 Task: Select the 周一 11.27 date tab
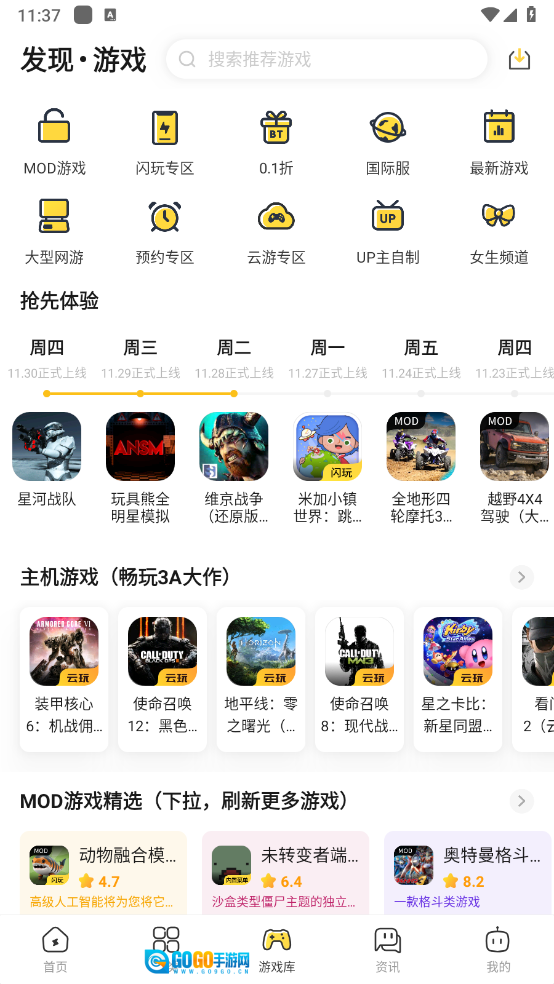pyautogui.click(x=328, y=358)
